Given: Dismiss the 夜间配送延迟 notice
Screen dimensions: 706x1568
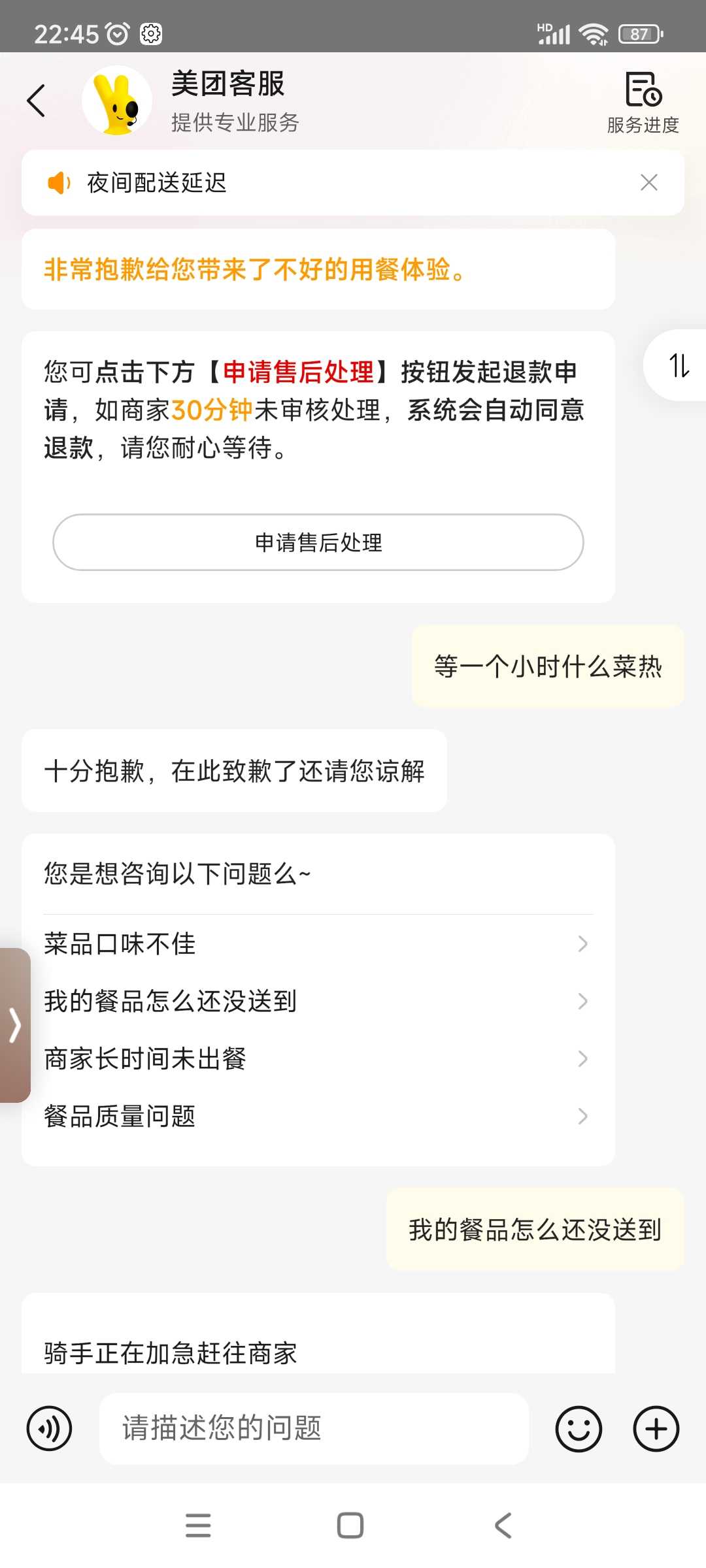Looking at the screenshot, I should [648, 182].
